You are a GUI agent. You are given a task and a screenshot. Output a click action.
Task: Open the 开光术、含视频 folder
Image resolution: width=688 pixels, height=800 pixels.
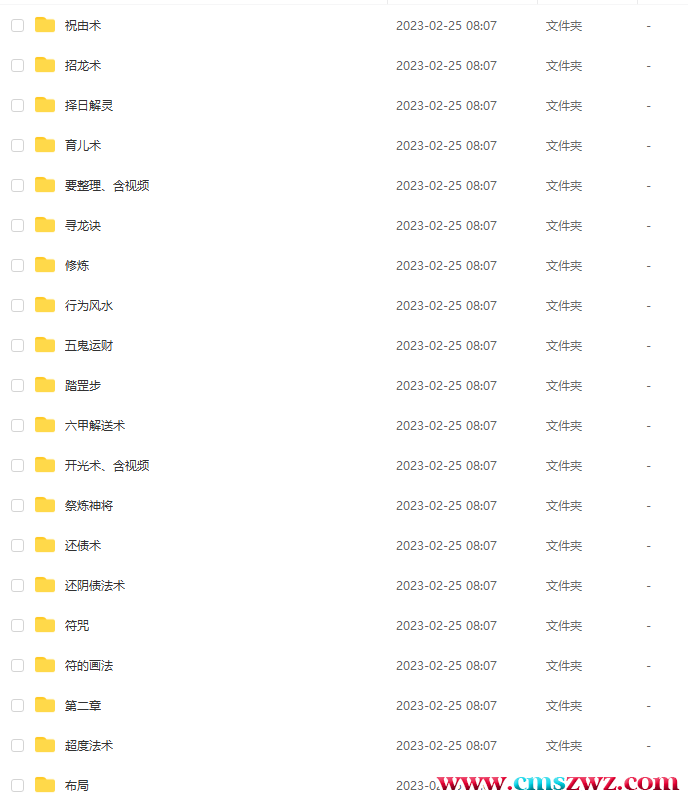coord(106,465)
